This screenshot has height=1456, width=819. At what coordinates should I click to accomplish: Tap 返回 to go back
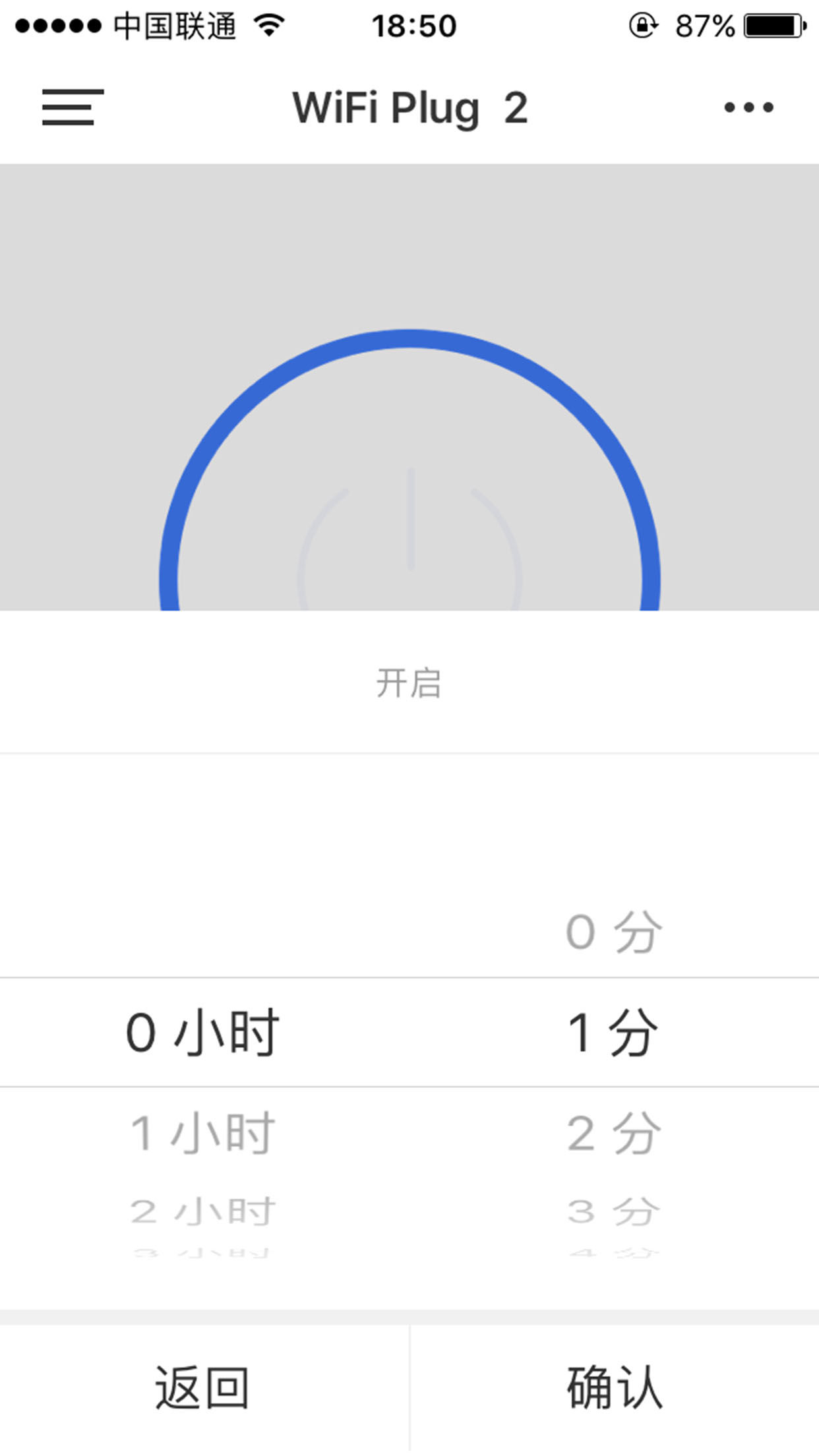coord(203,1387)
